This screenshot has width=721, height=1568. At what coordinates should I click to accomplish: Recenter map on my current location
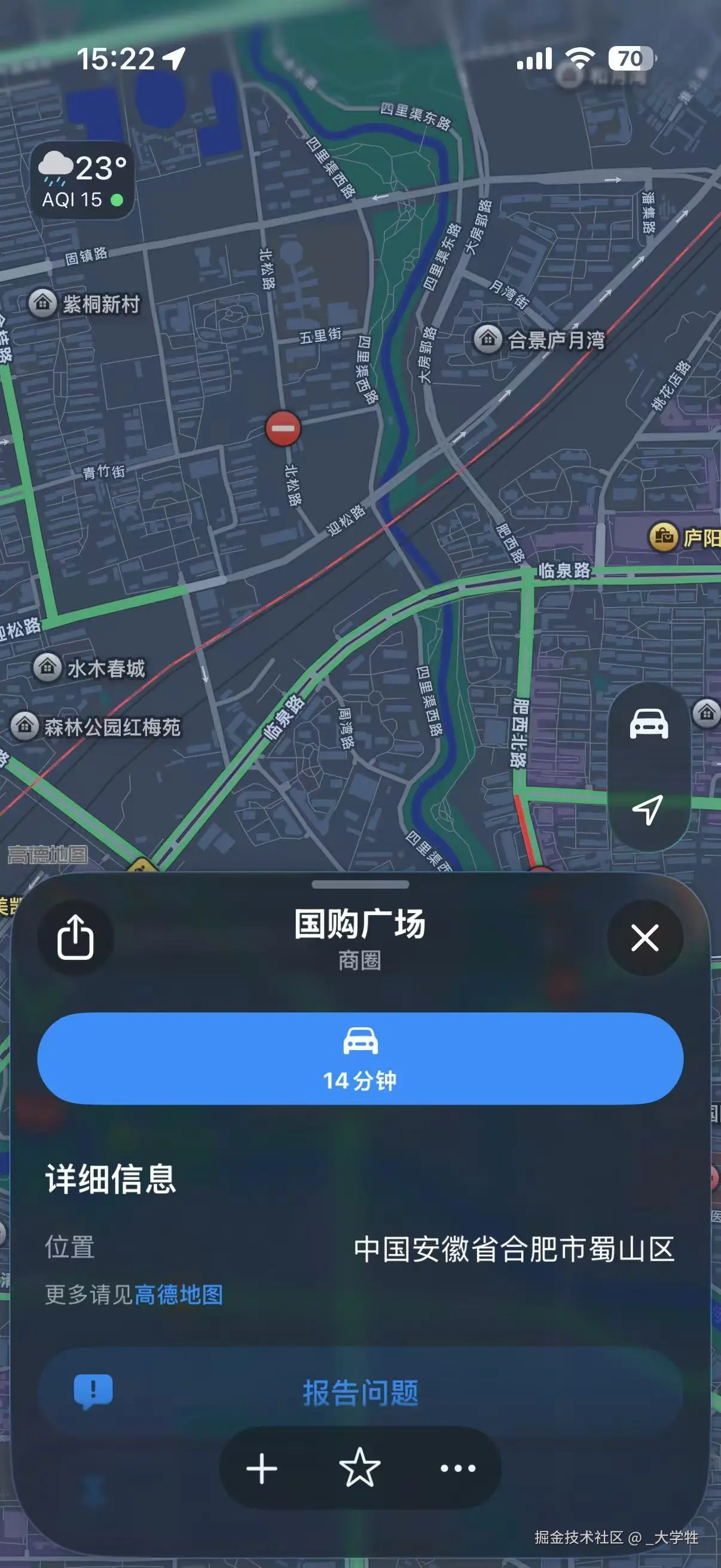(648, 810)
